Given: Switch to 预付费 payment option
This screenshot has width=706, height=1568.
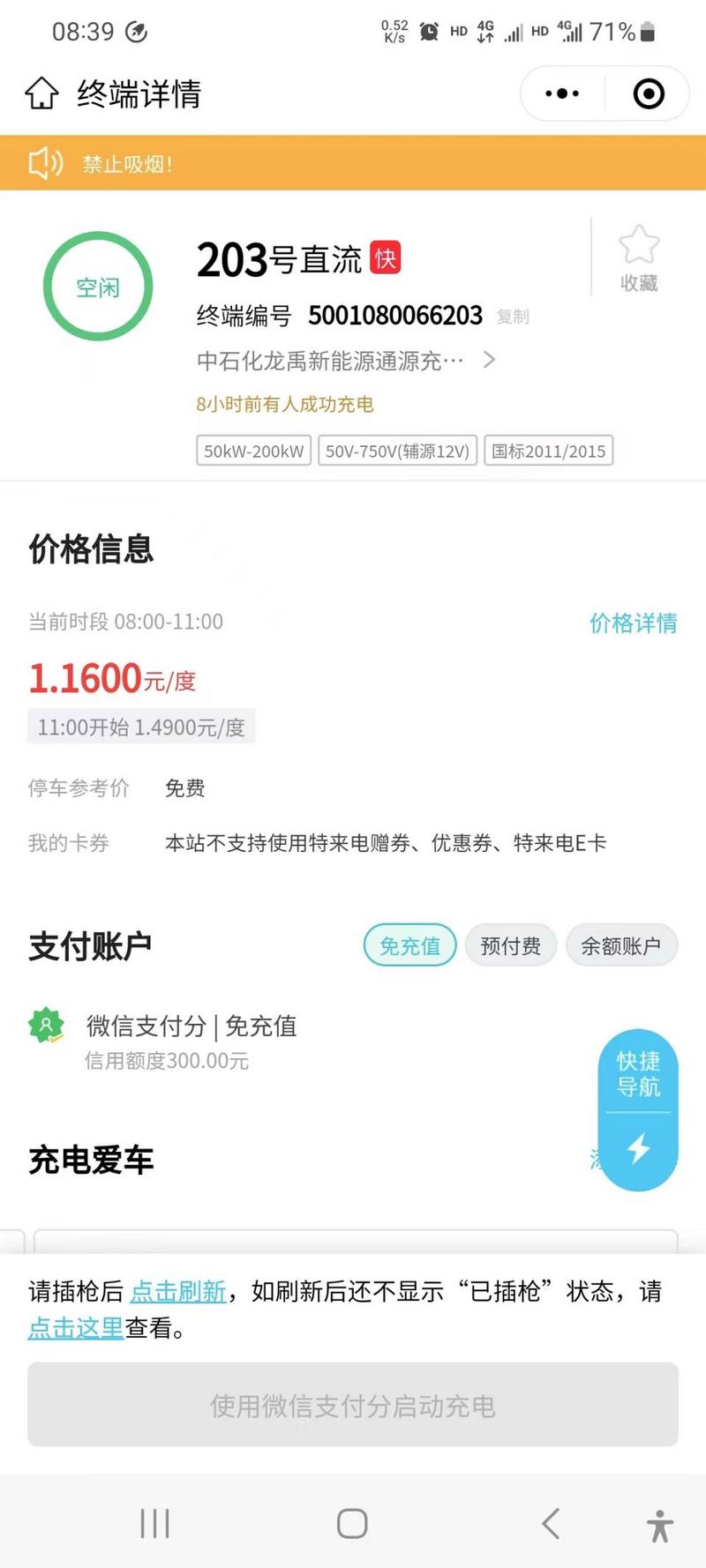Looking at the screenshot, I should (510, 946).
